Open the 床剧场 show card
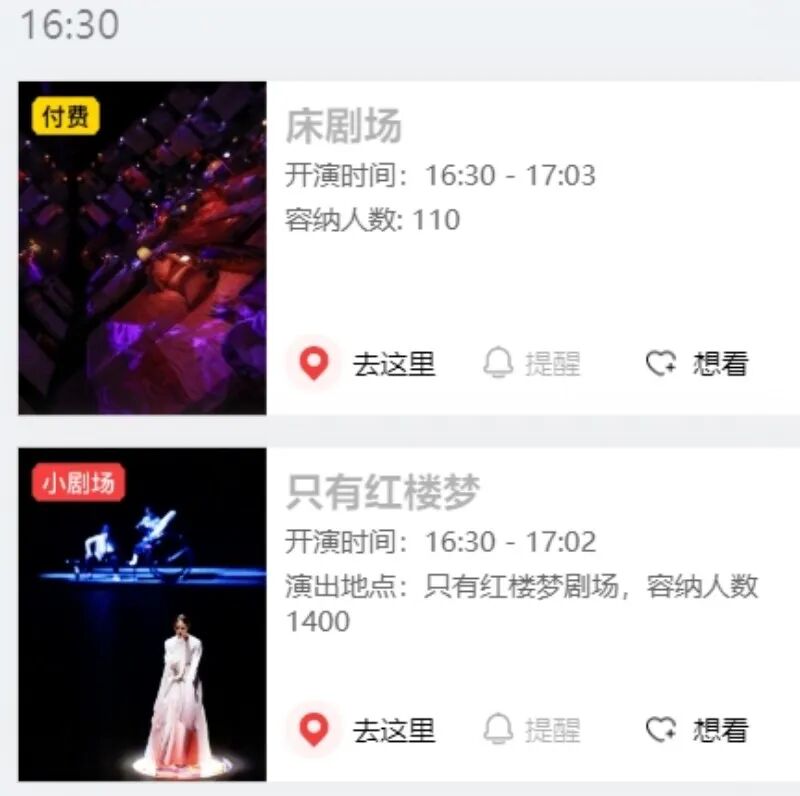This screenshot has width=800, height=796. [343, 127]
